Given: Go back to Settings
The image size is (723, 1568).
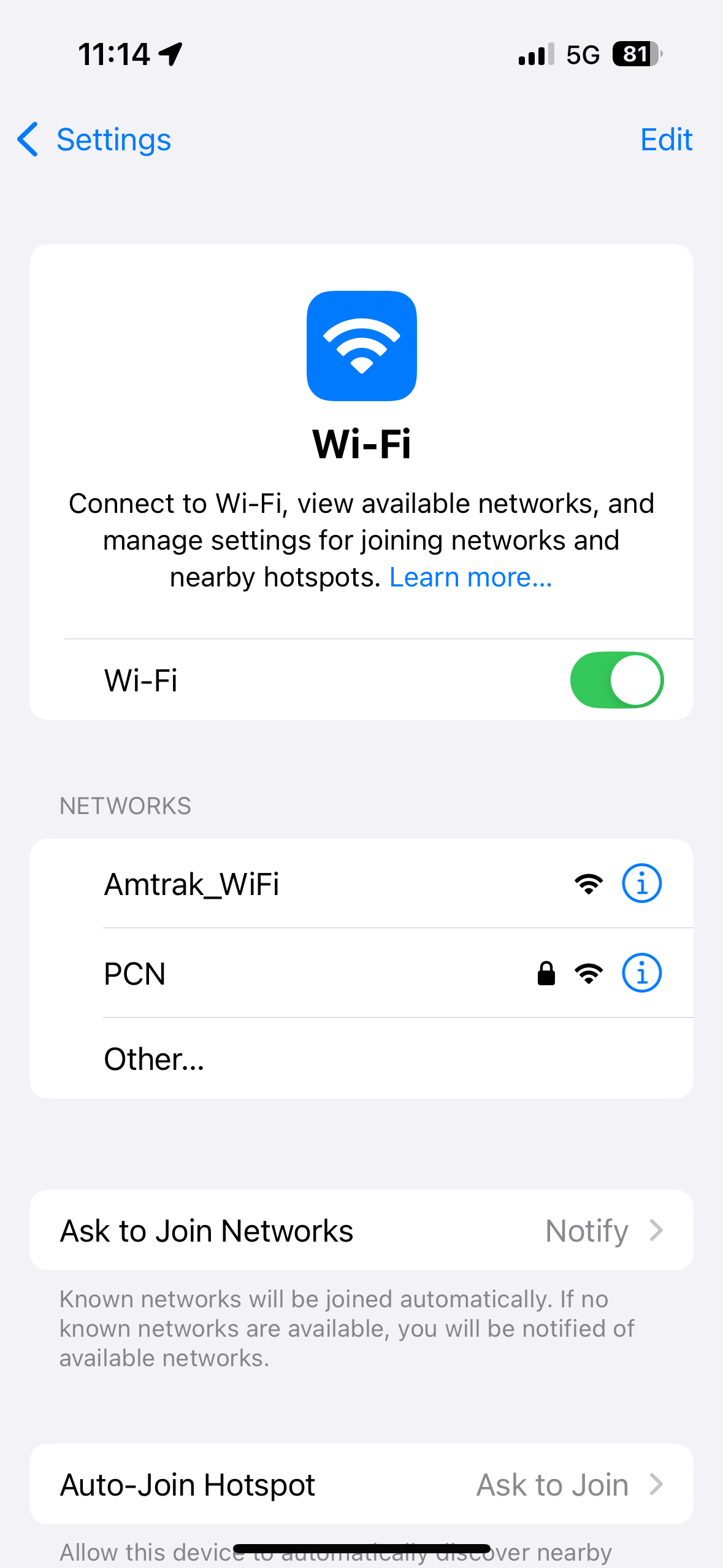Looking at the screenshot, I should 95,140.
